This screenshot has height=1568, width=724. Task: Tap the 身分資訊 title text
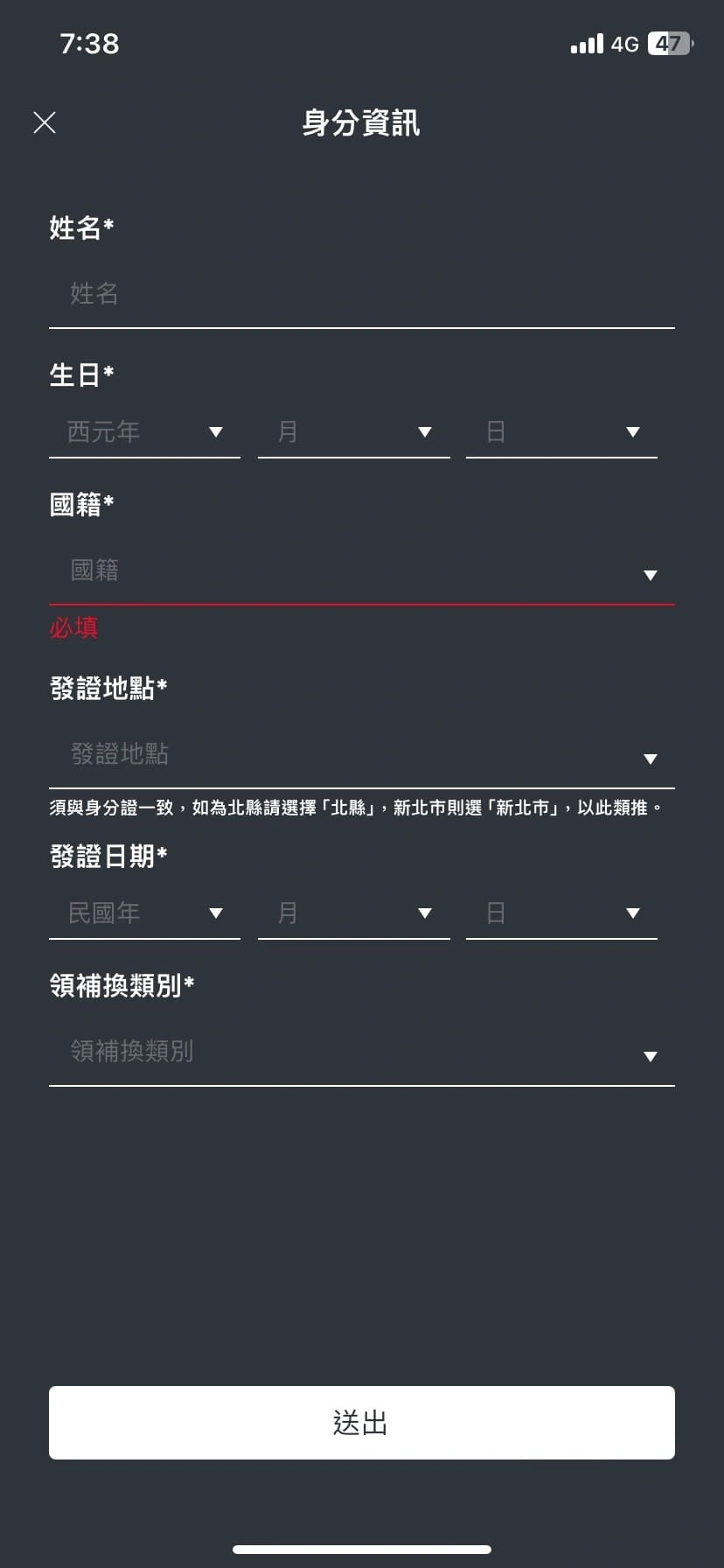361,123
